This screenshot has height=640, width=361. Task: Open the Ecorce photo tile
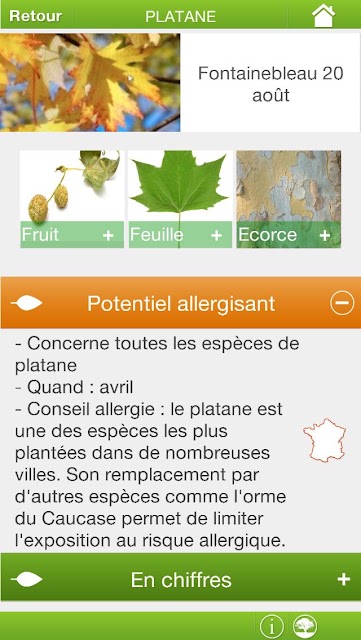pyautogui.click(x=289, y=199)
